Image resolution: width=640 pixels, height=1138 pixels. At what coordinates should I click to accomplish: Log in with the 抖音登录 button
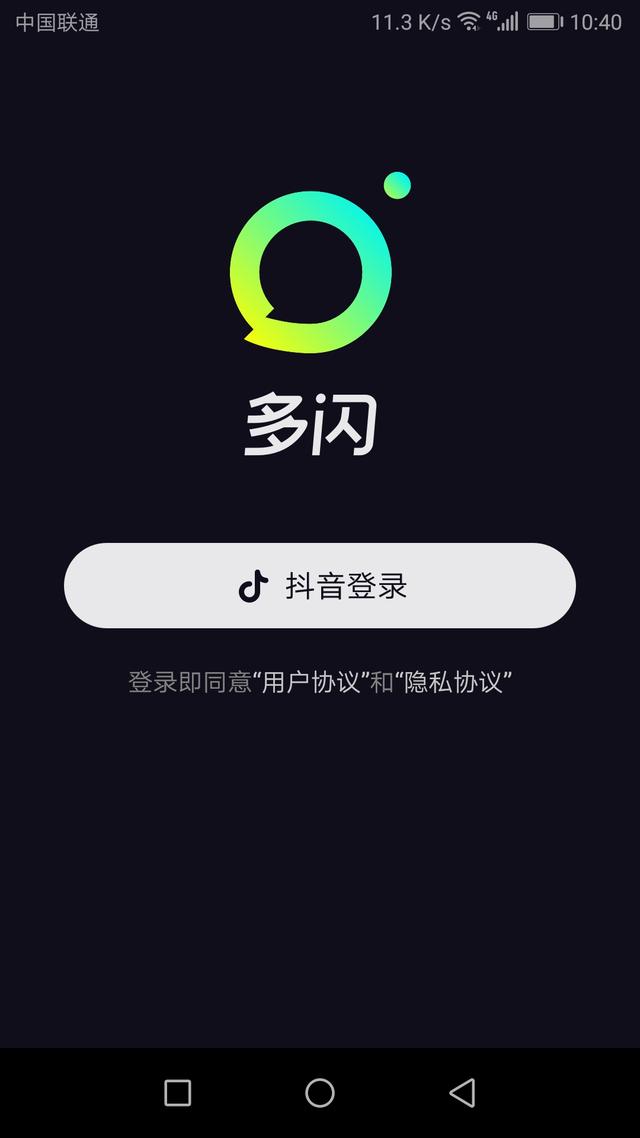coord(320,585)
